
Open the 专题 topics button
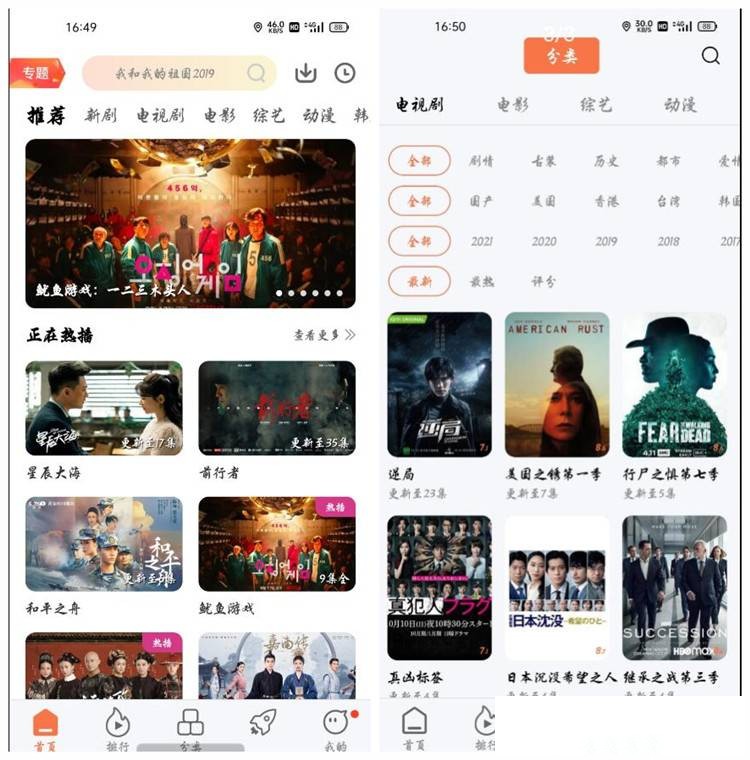pyautogui.click(x=36, y=73)
